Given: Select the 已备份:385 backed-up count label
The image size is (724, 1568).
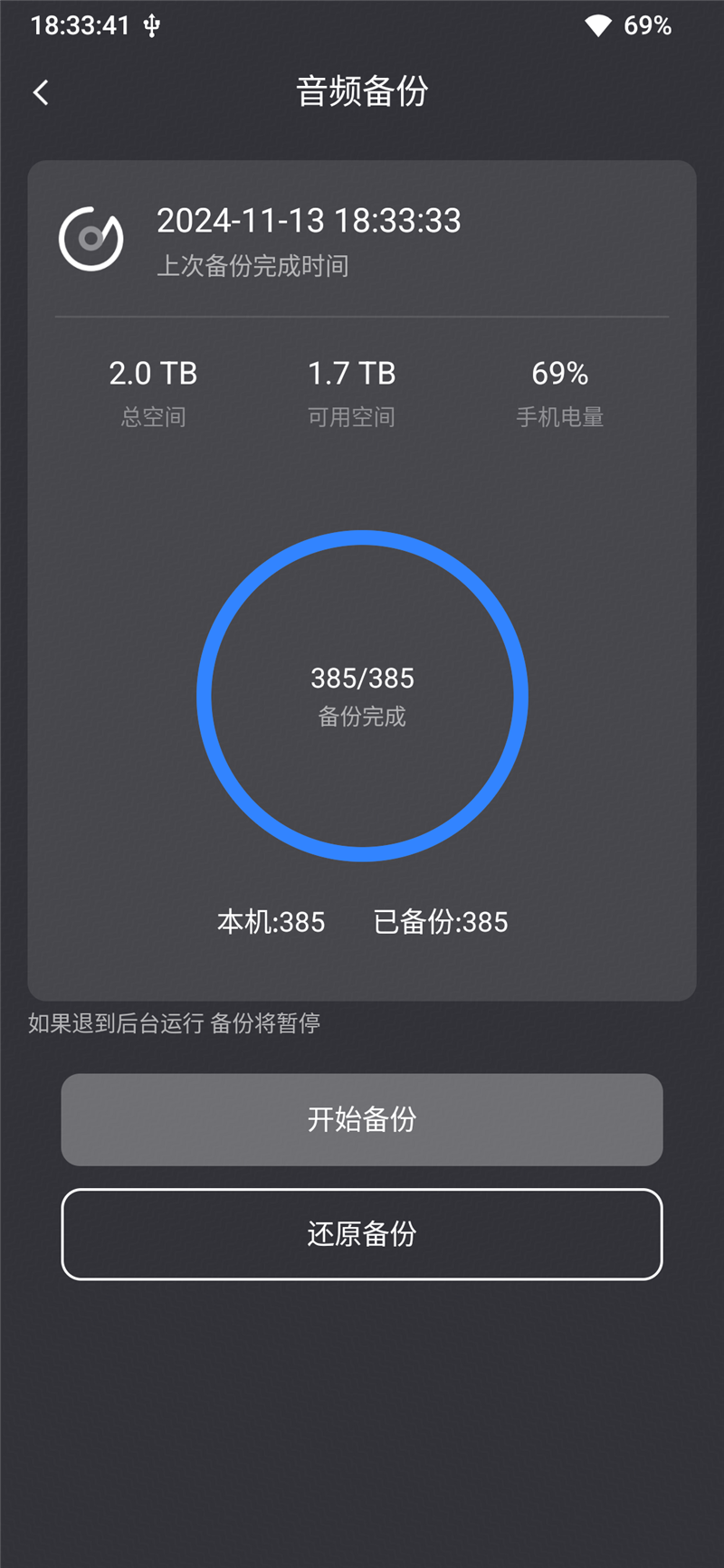Looking at the screenshot, I should pos(441,922).
